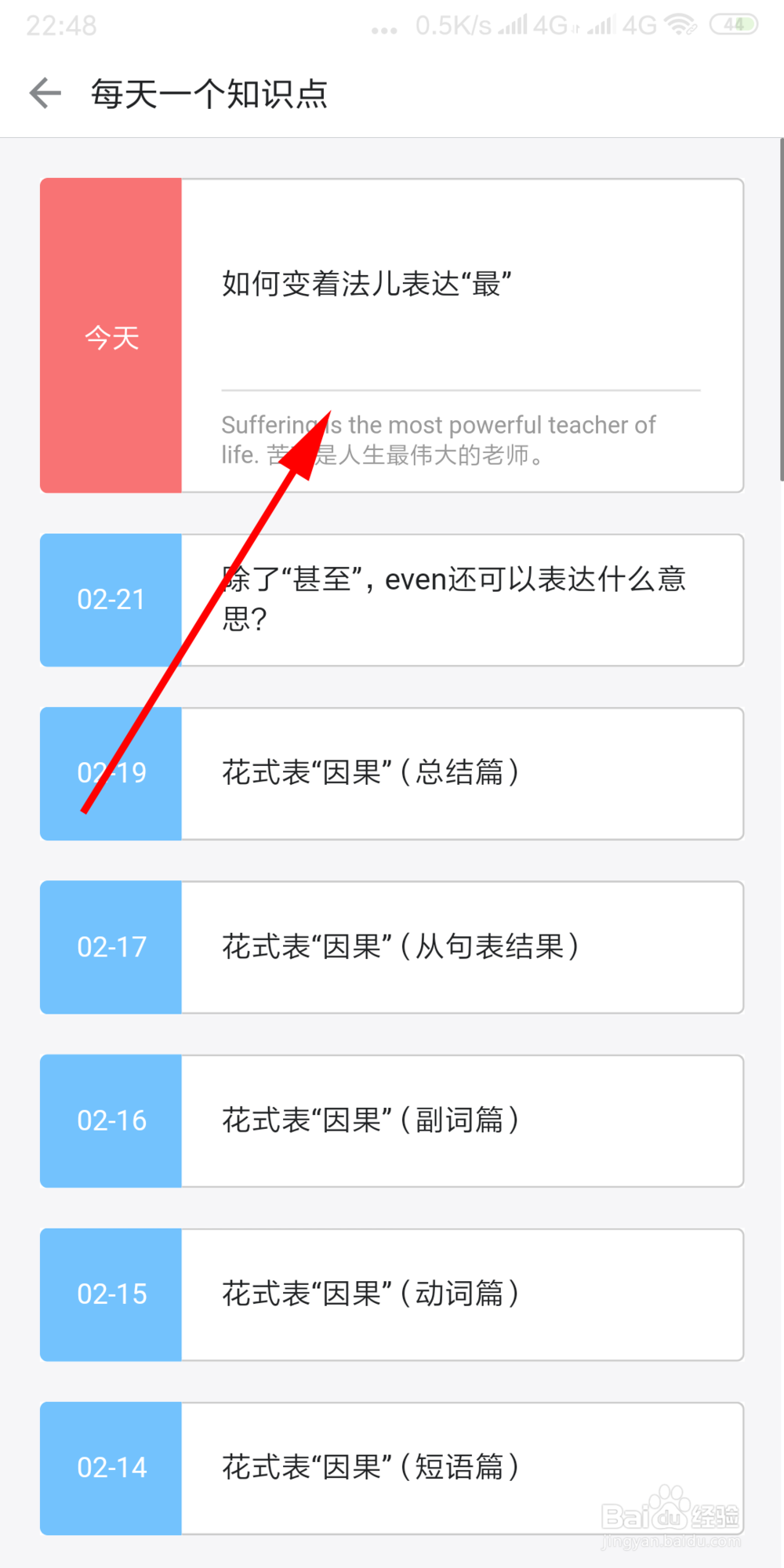Screen dimensions: 784x1568
Task: Click the Wi-Fi status icon
Action: click(676, 24)
